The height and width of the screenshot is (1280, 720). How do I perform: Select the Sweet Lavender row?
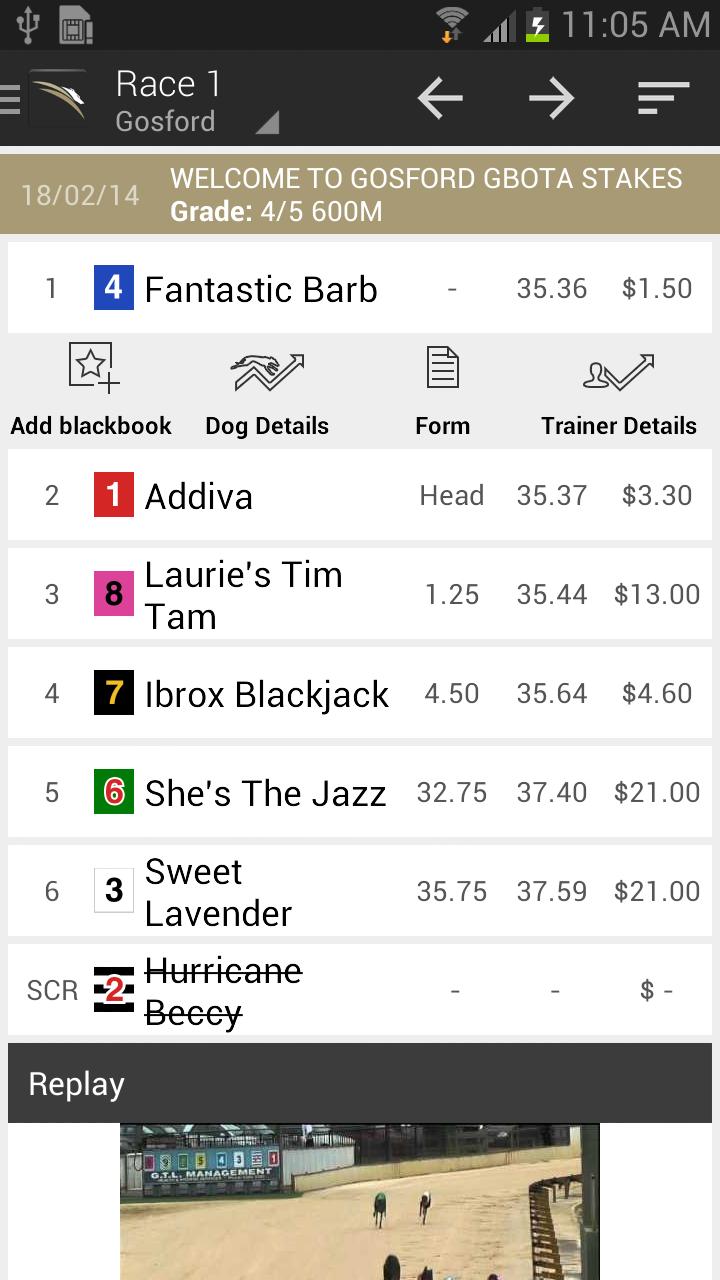[x=360, y=892]
